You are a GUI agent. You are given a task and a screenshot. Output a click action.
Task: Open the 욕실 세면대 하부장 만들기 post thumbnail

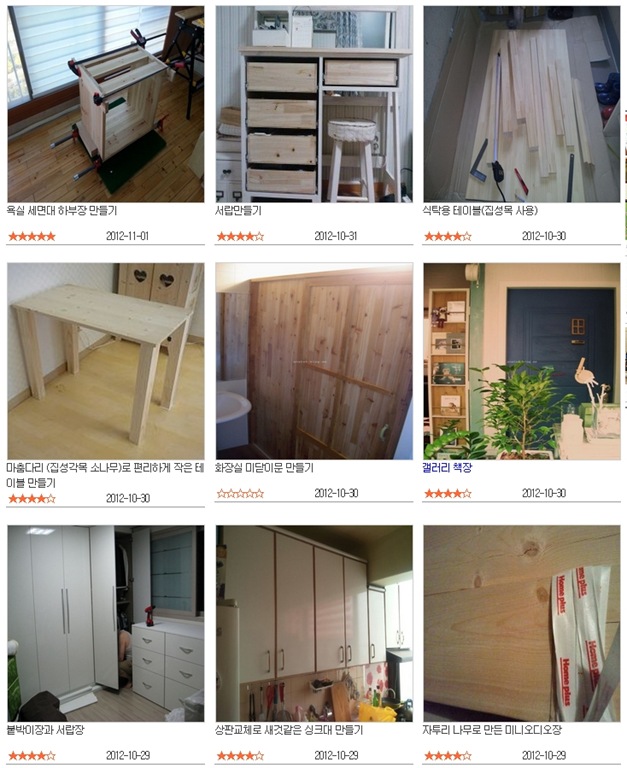pyautogui.click(x=105, y=104)
